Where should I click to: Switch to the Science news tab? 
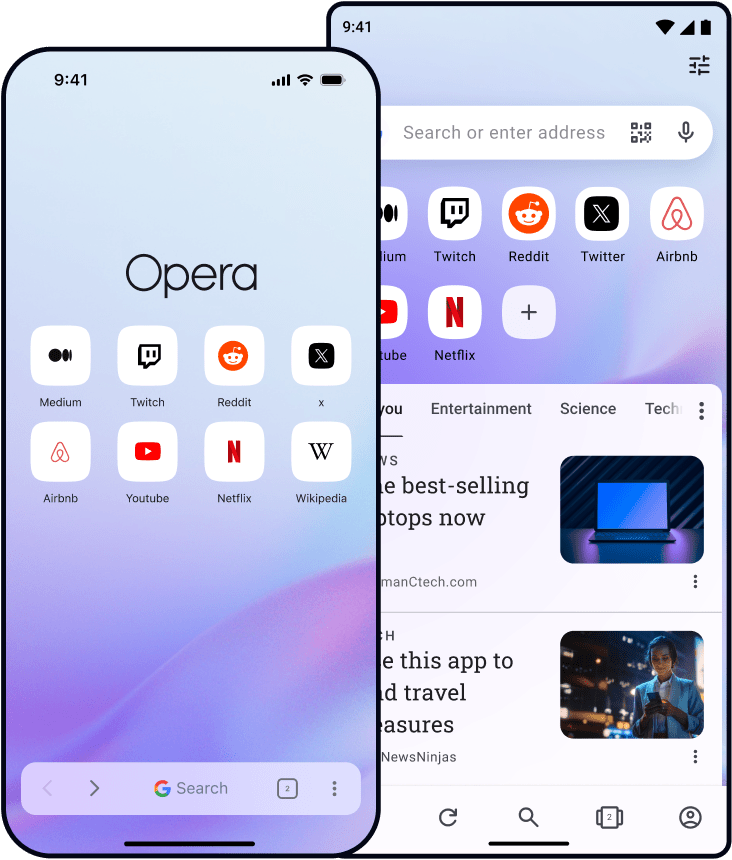[587, 408]
